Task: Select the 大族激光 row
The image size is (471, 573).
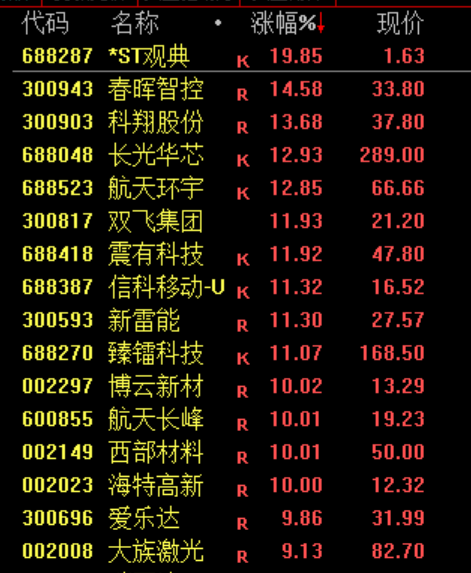Action: tap(235, 551)
